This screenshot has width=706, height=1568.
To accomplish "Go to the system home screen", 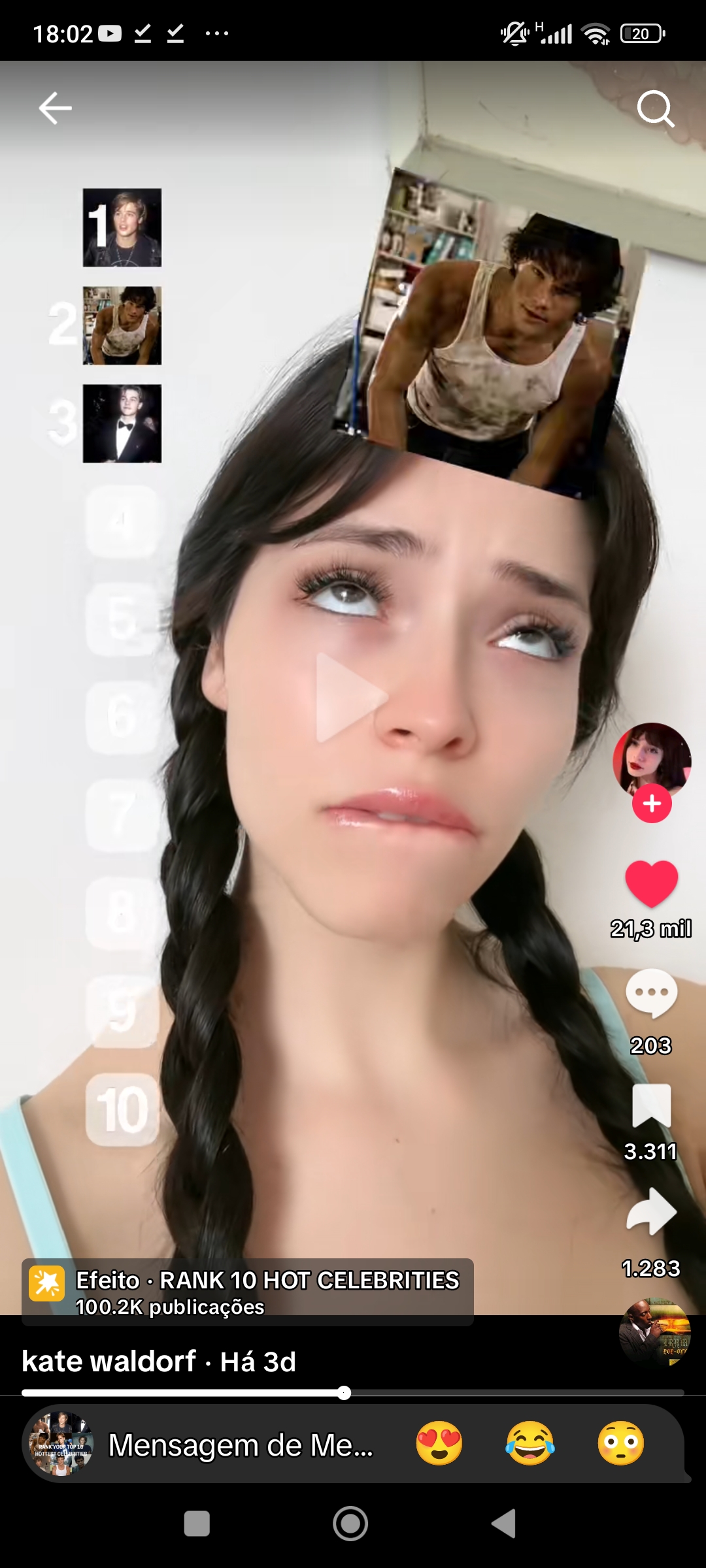I will click(x=350, y=1524).
